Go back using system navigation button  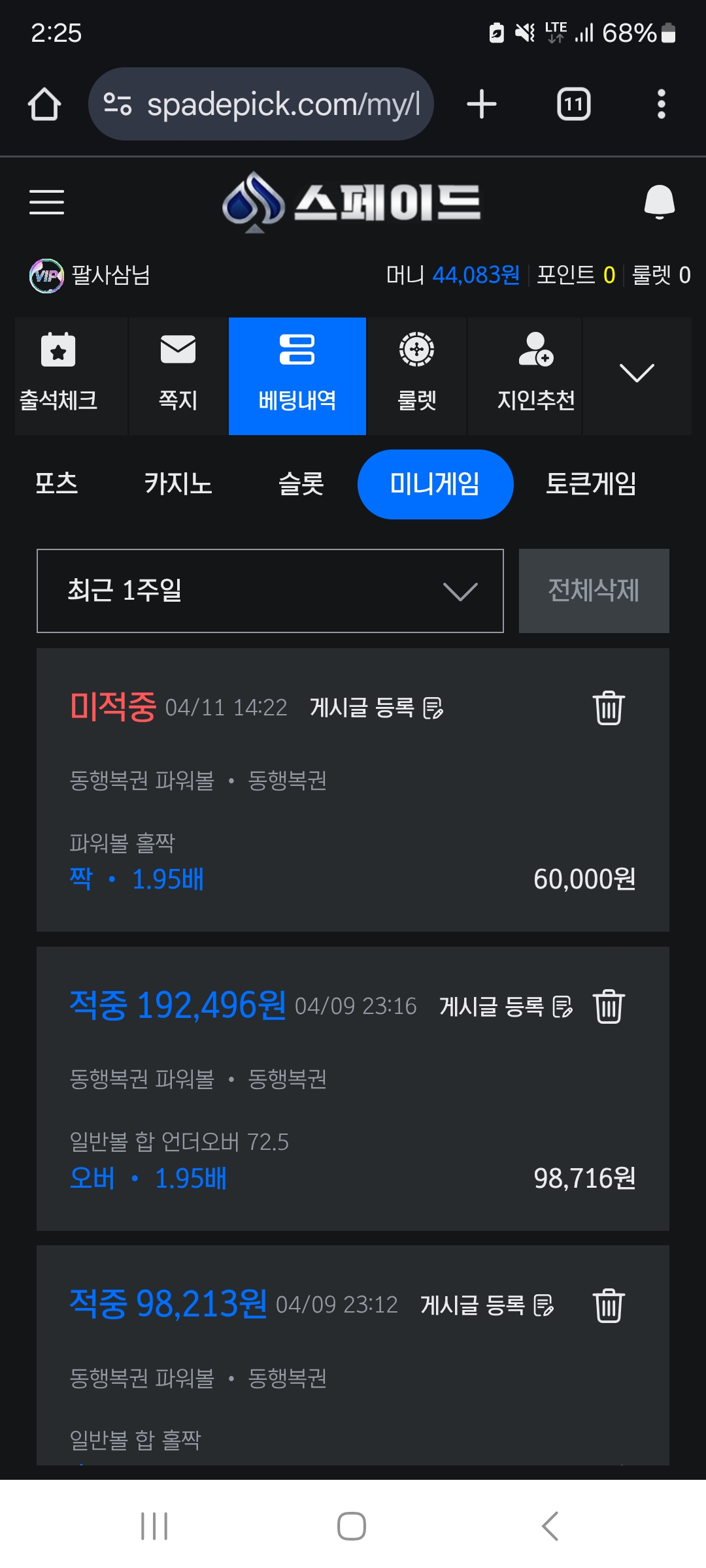coord(550,1526)
